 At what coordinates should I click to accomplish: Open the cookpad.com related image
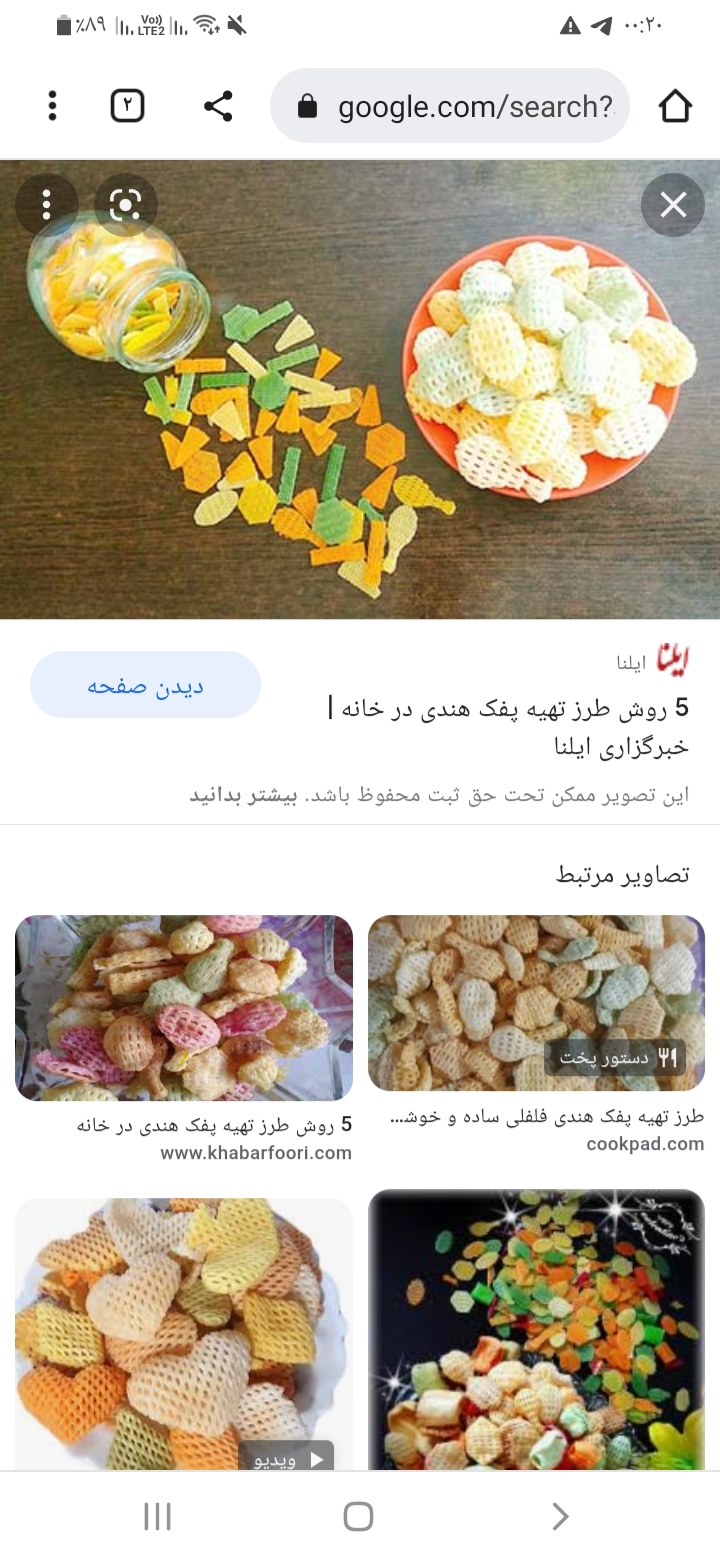[536, 1003]
